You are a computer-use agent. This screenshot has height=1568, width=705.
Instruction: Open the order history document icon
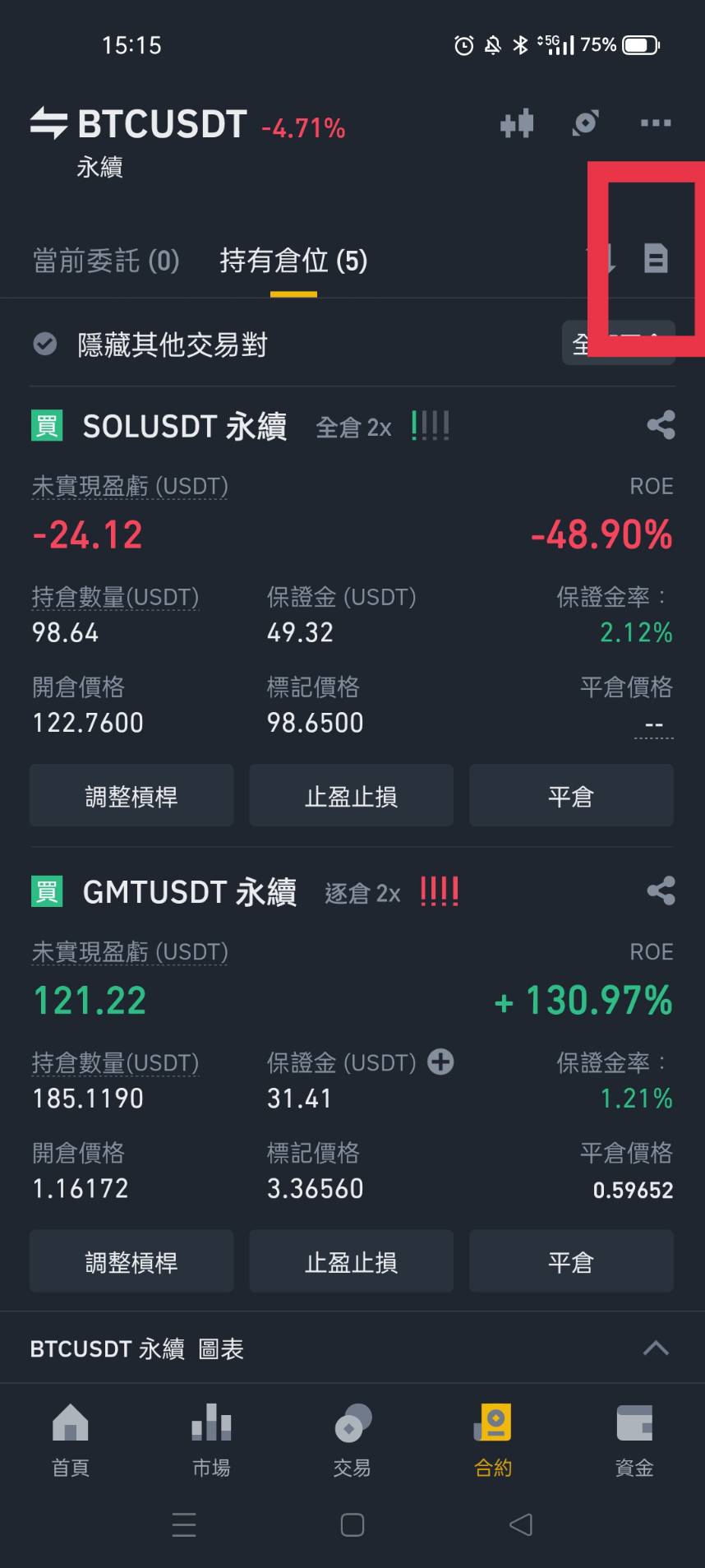(655, 258)
